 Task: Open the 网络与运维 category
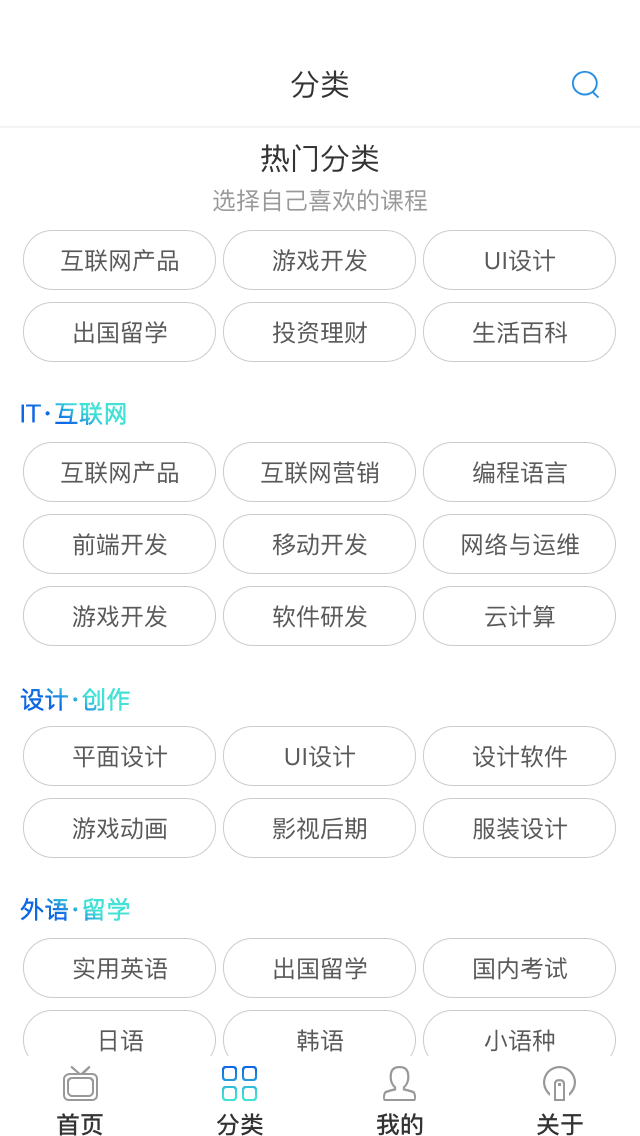pos(519,544)
